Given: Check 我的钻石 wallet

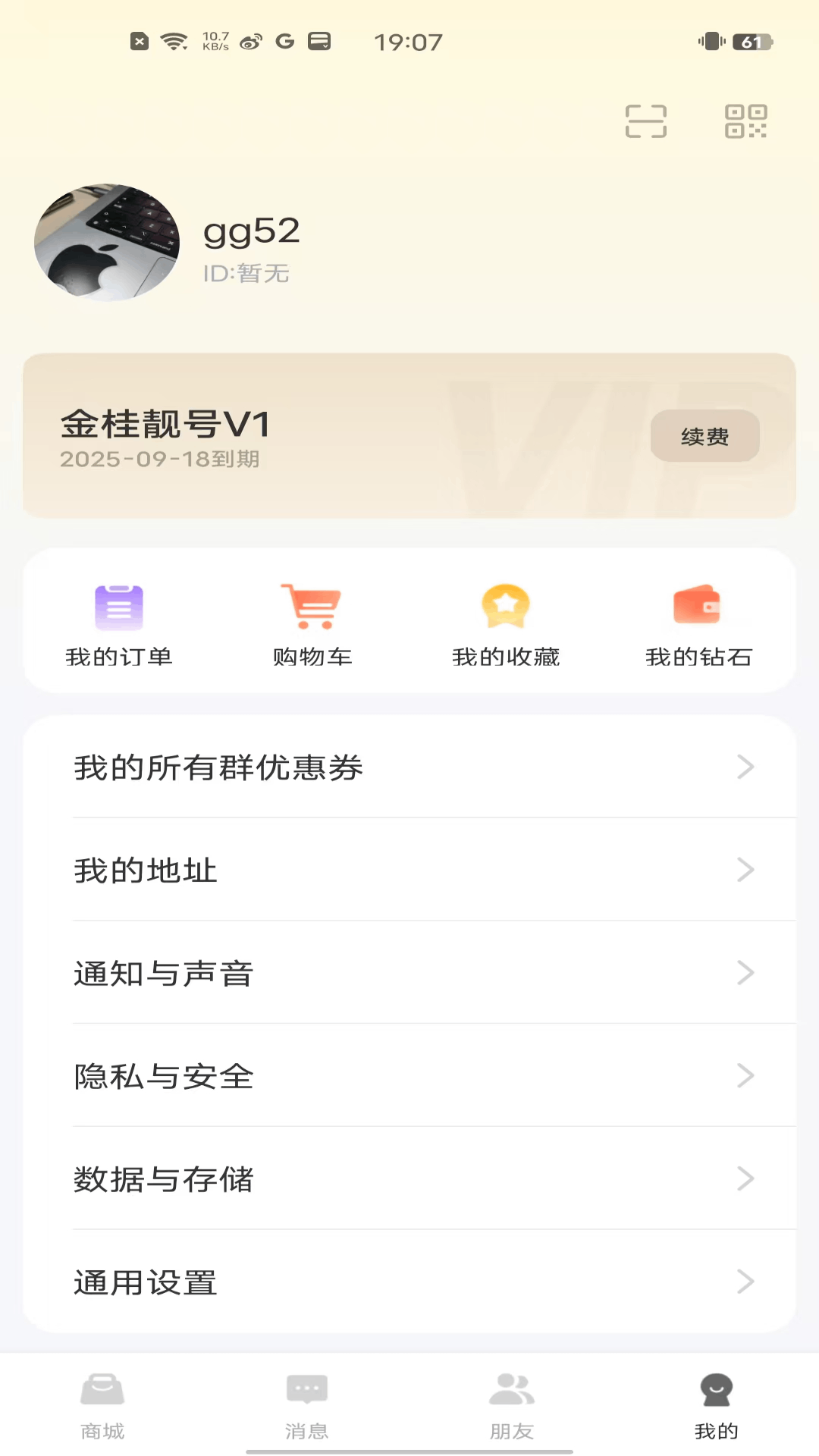Looking at the screenshot, I should [698, 623].
